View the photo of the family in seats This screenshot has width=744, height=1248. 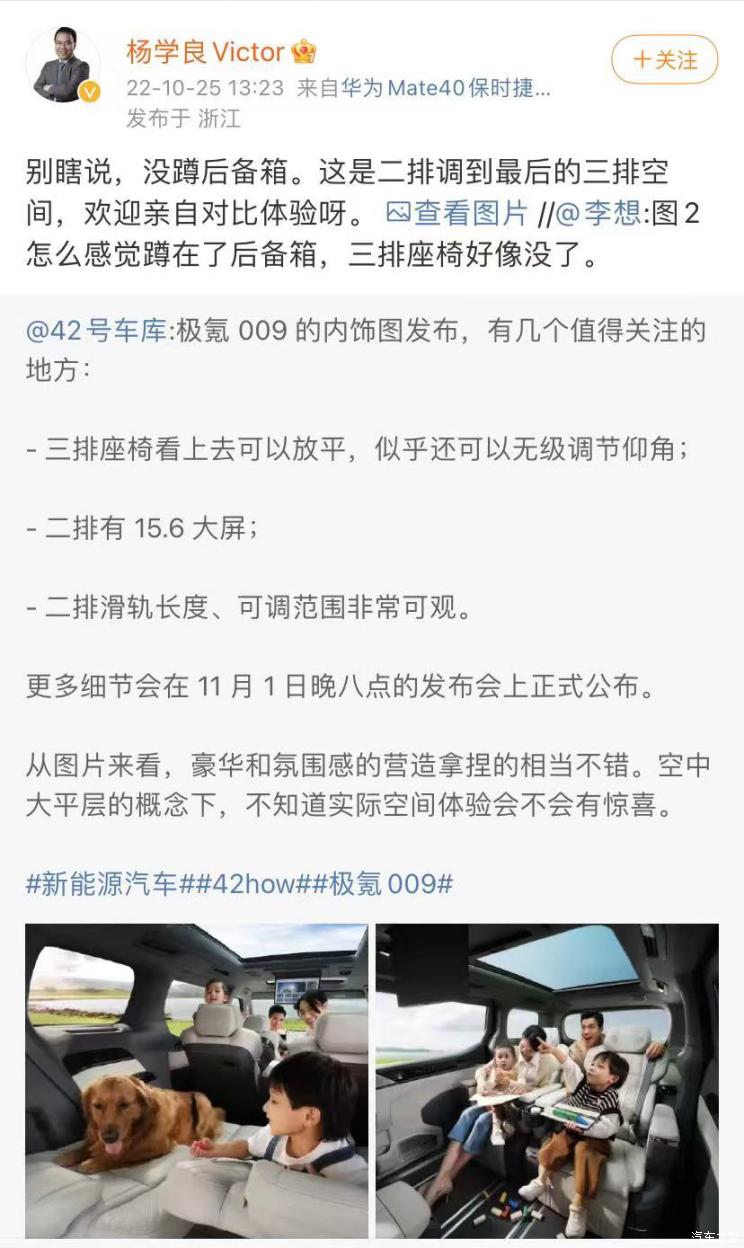[x=547, y=1080]
